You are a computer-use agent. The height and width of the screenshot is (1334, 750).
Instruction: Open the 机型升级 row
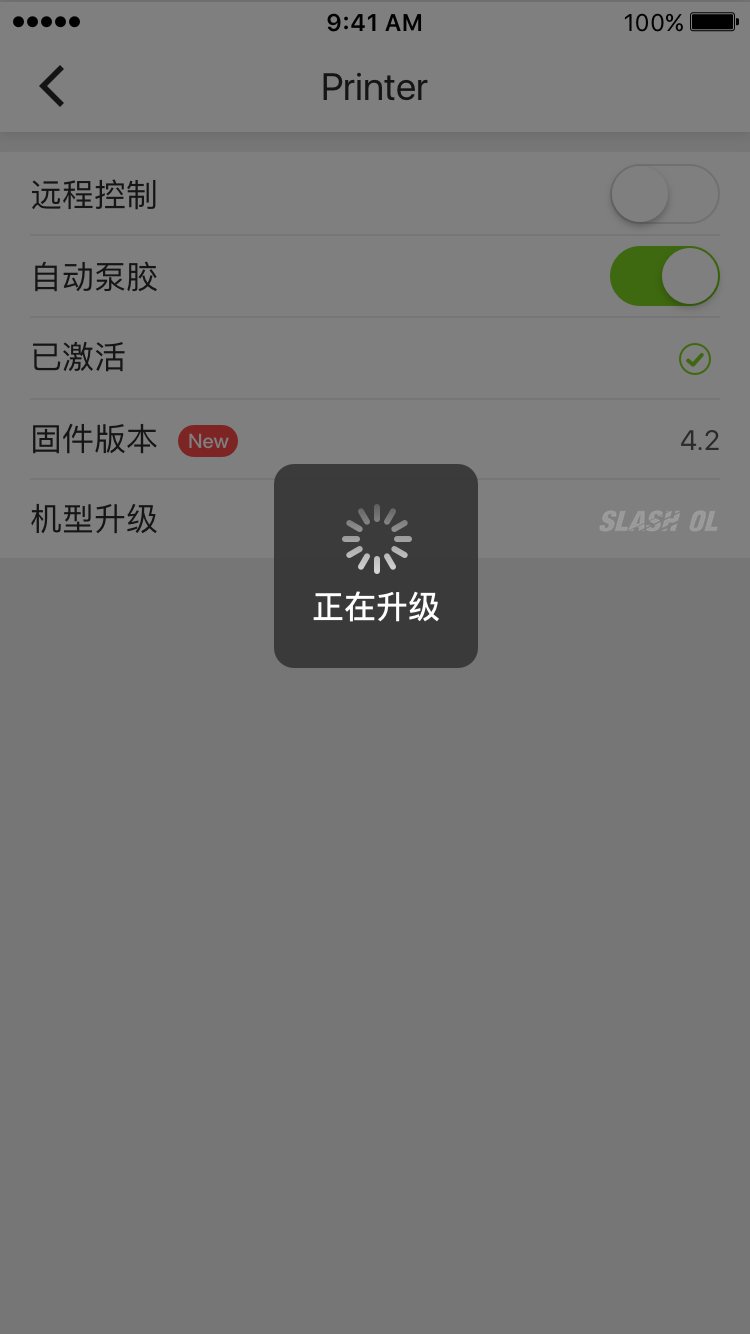[375, 520]
